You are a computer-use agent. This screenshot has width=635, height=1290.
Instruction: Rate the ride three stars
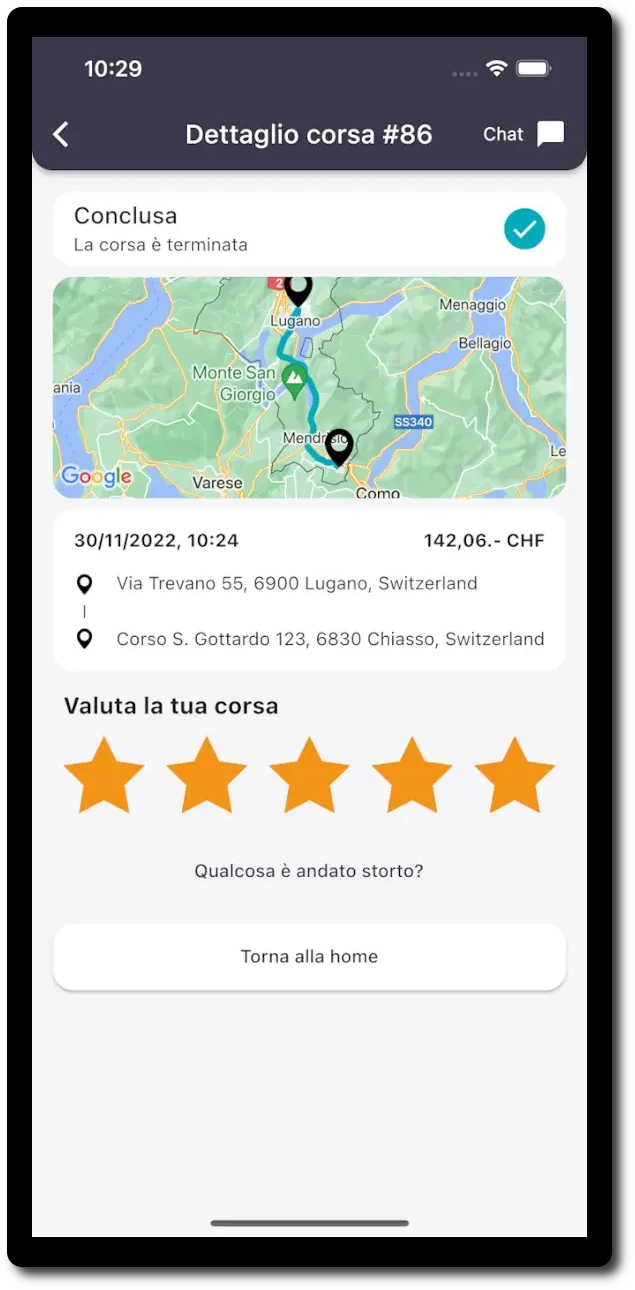coord(309,776)
